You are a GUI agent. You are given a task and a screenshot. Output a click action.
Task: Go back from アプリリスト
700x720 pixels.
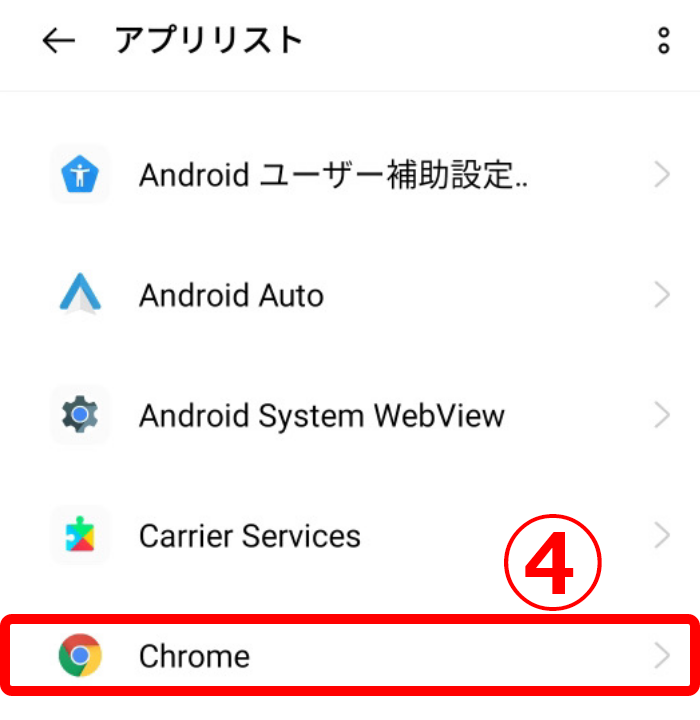tap(59, 41)
